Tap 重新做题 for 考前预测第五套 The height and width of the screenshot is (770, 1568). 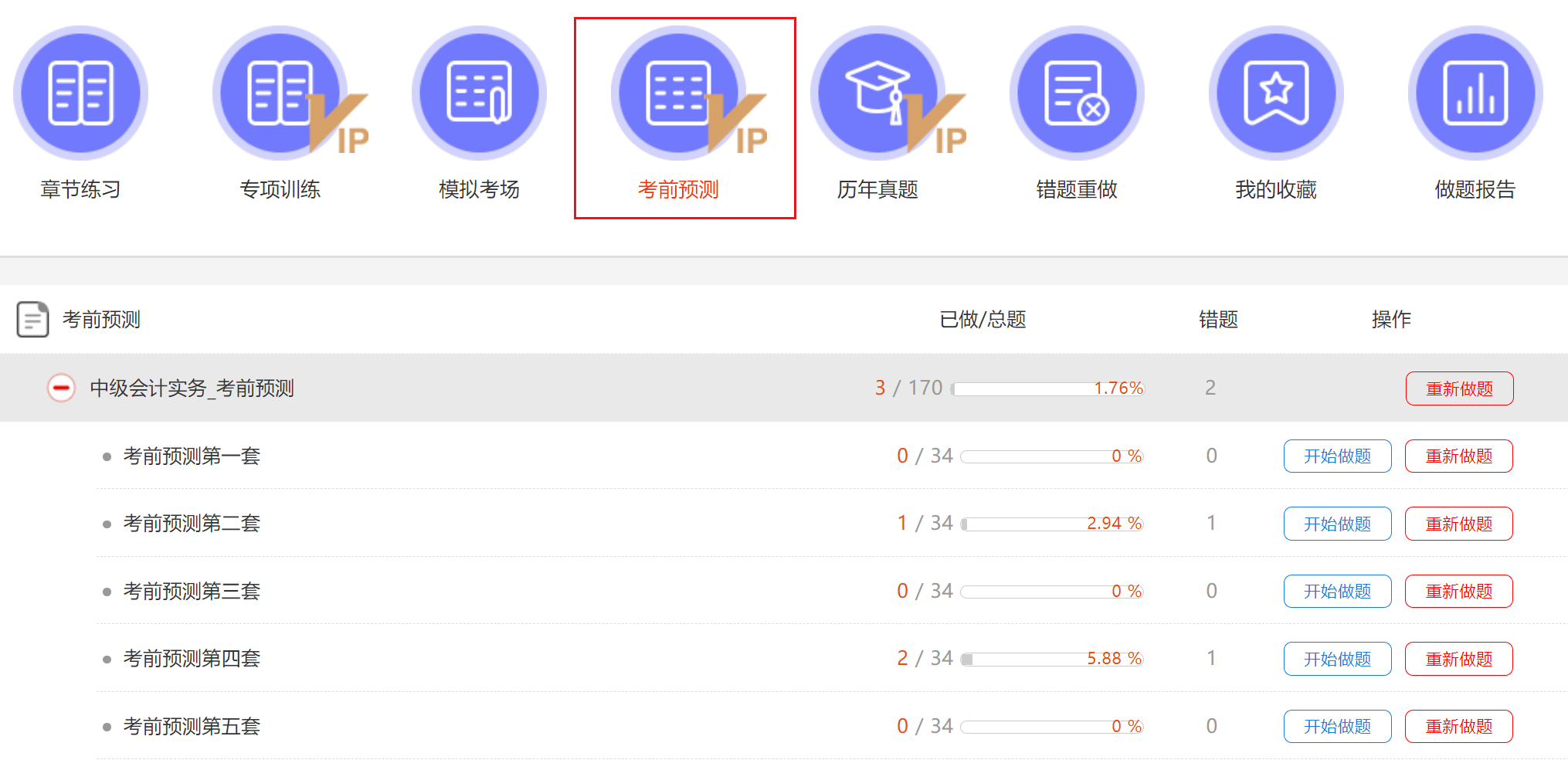[x=1458, y=727]
